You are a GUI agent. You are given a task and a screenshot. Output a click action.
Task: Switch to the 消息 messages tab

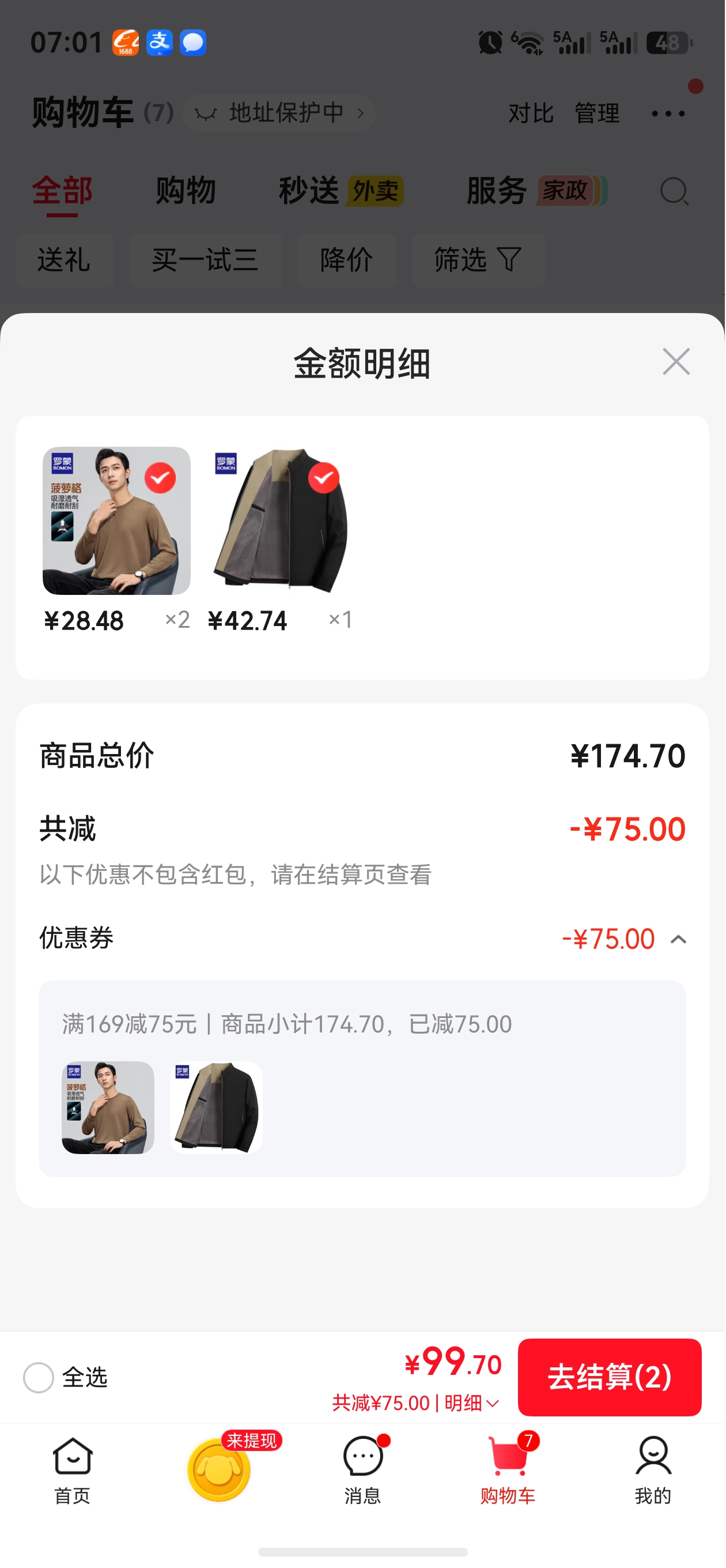[x=362, y=1470]
